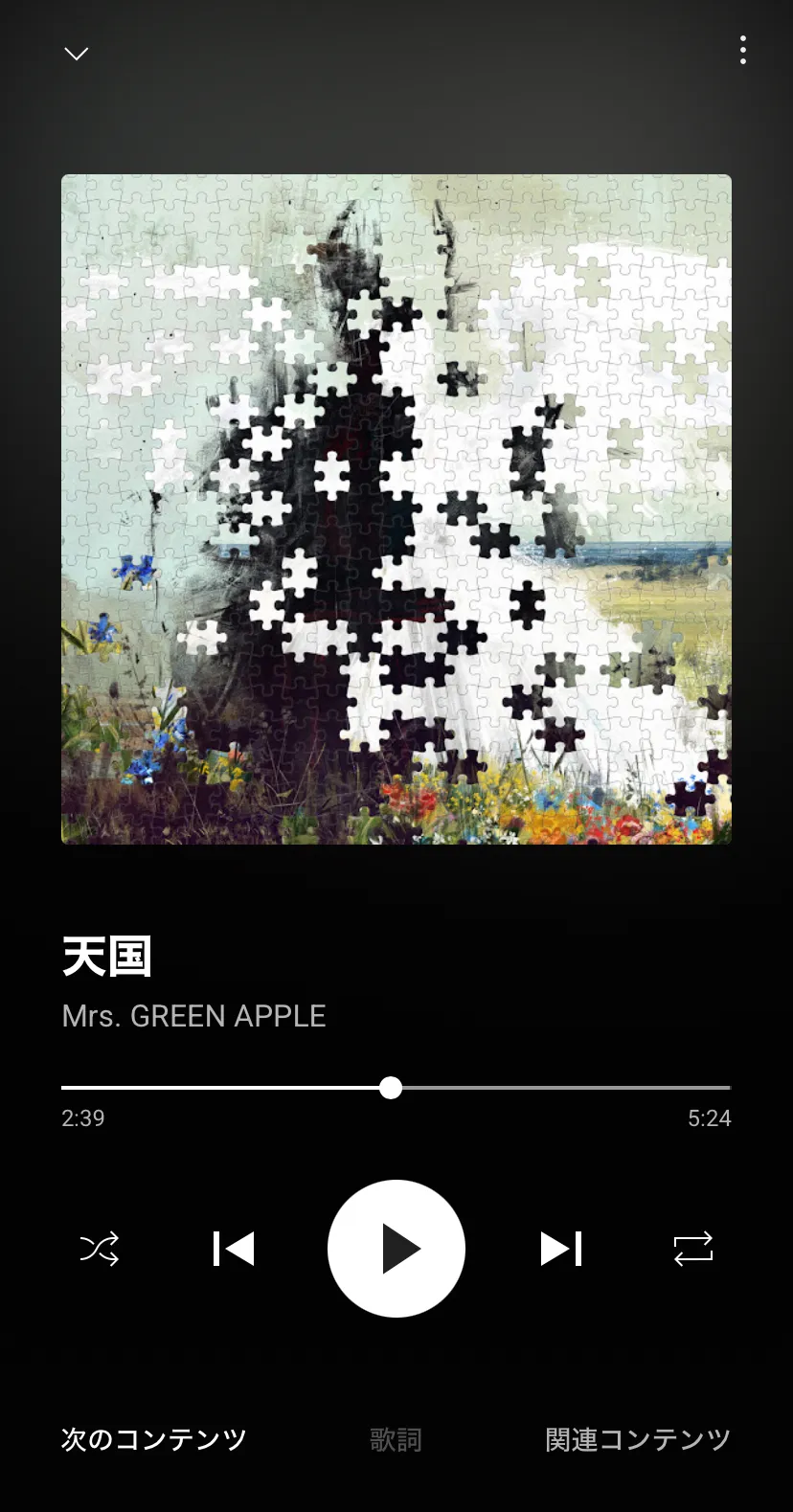Skip to the next track
793x1512 pixels.
561,1249
